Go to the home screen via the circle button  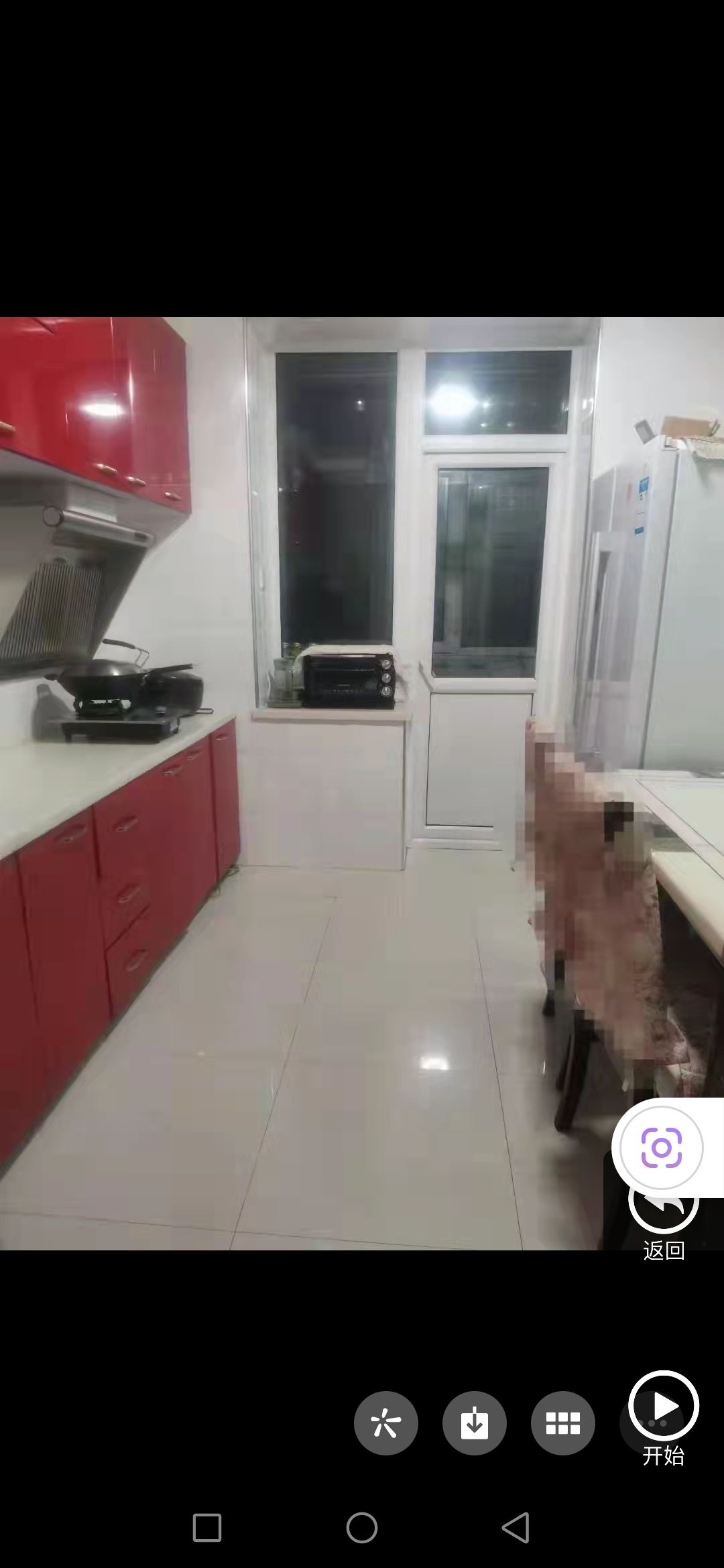pos(362,1528)
